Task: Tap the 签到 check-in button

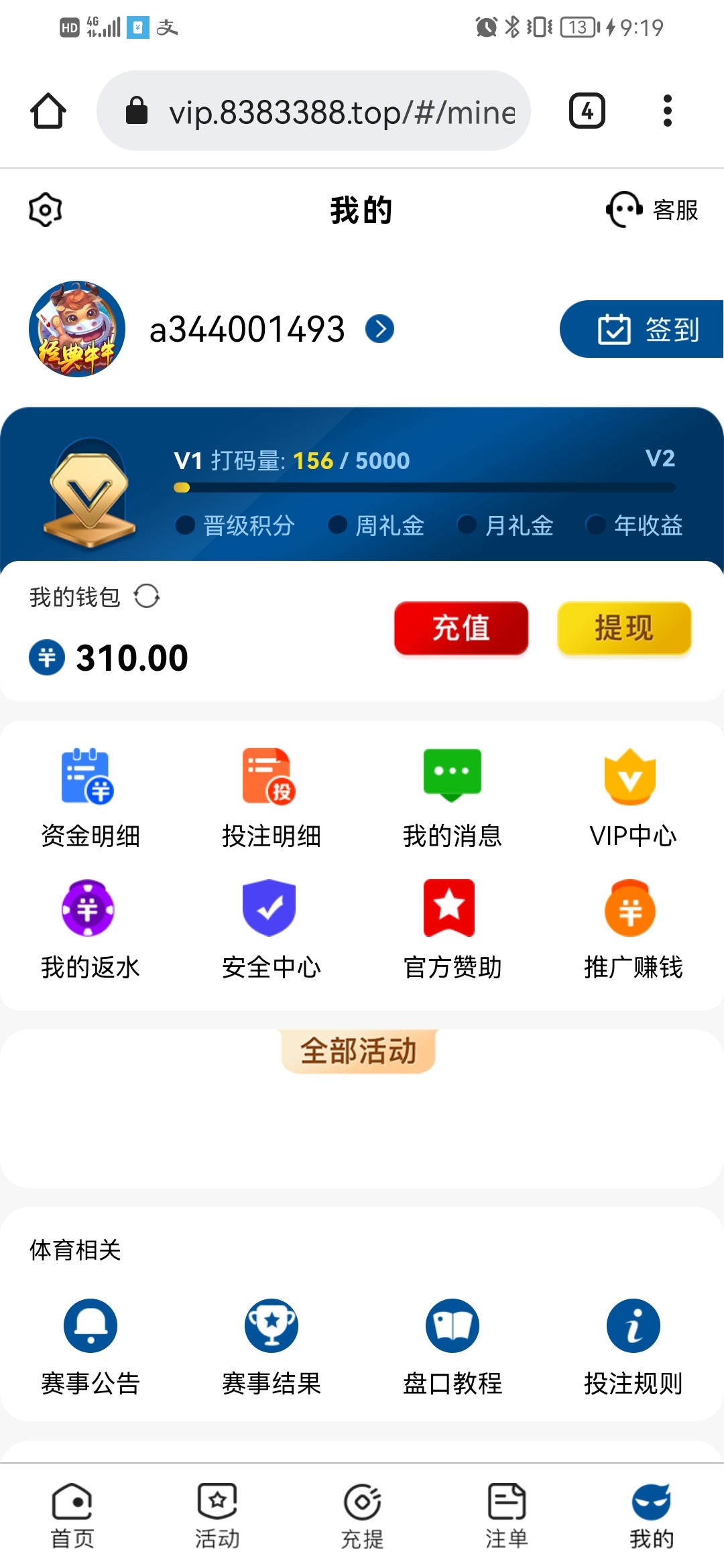Action: [x=642, y=329]
